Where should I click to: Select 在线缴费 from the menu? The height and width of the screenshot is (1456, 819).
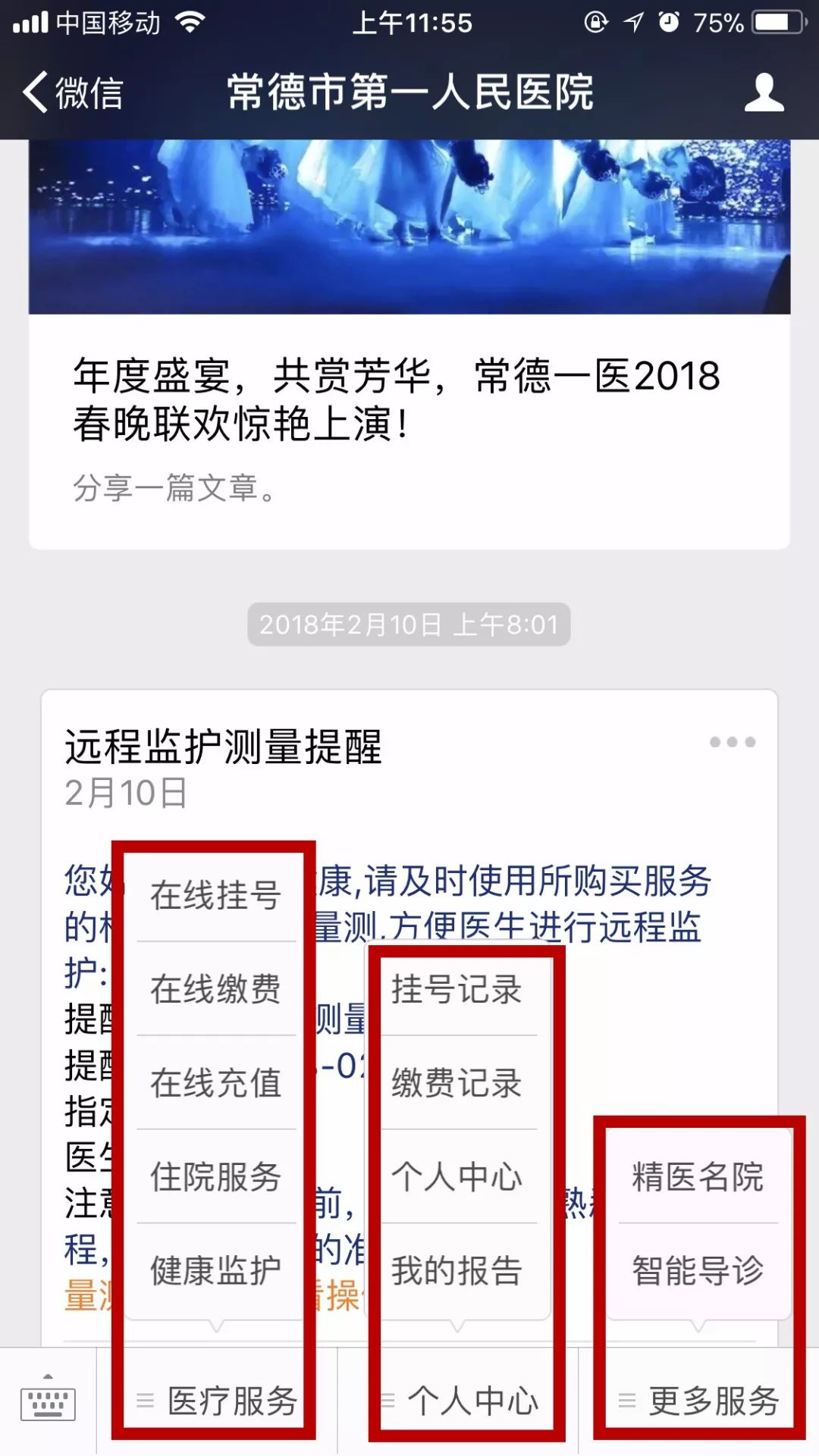216,989
